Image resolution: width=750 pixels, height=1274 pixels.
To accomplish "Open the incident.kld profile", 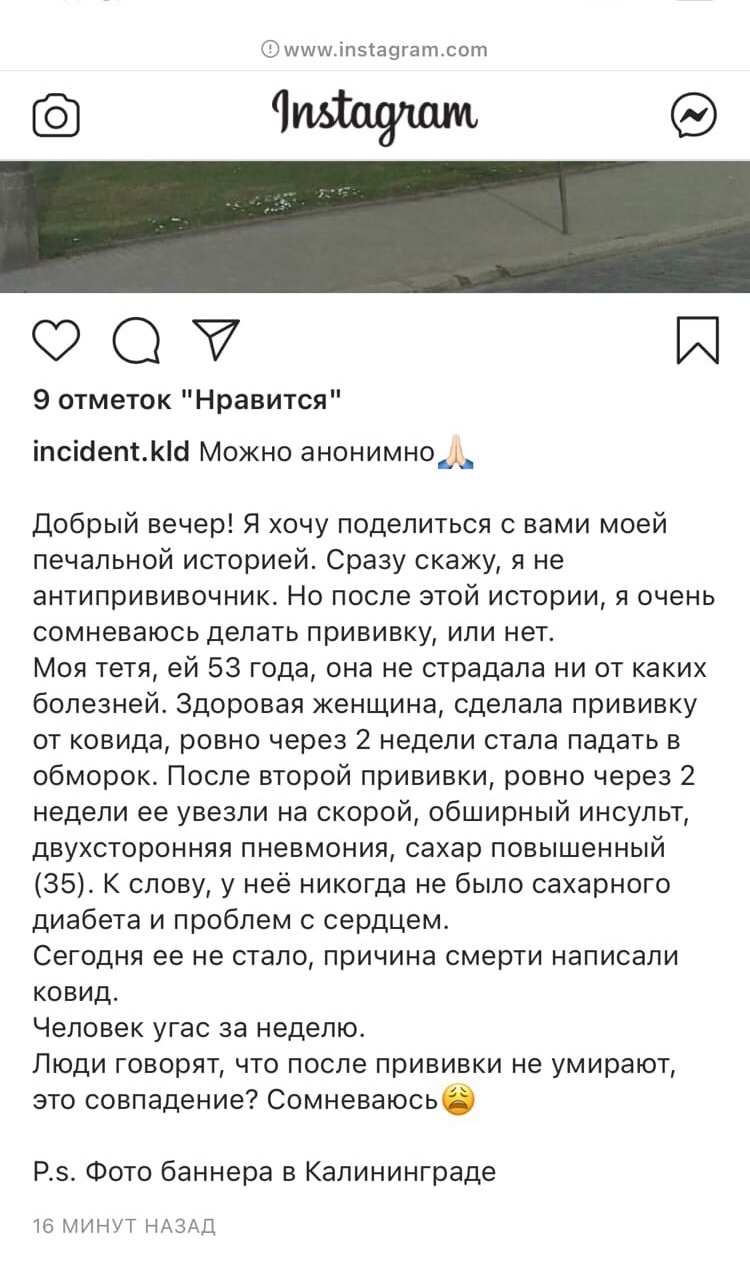I will (x=110, y=452).
